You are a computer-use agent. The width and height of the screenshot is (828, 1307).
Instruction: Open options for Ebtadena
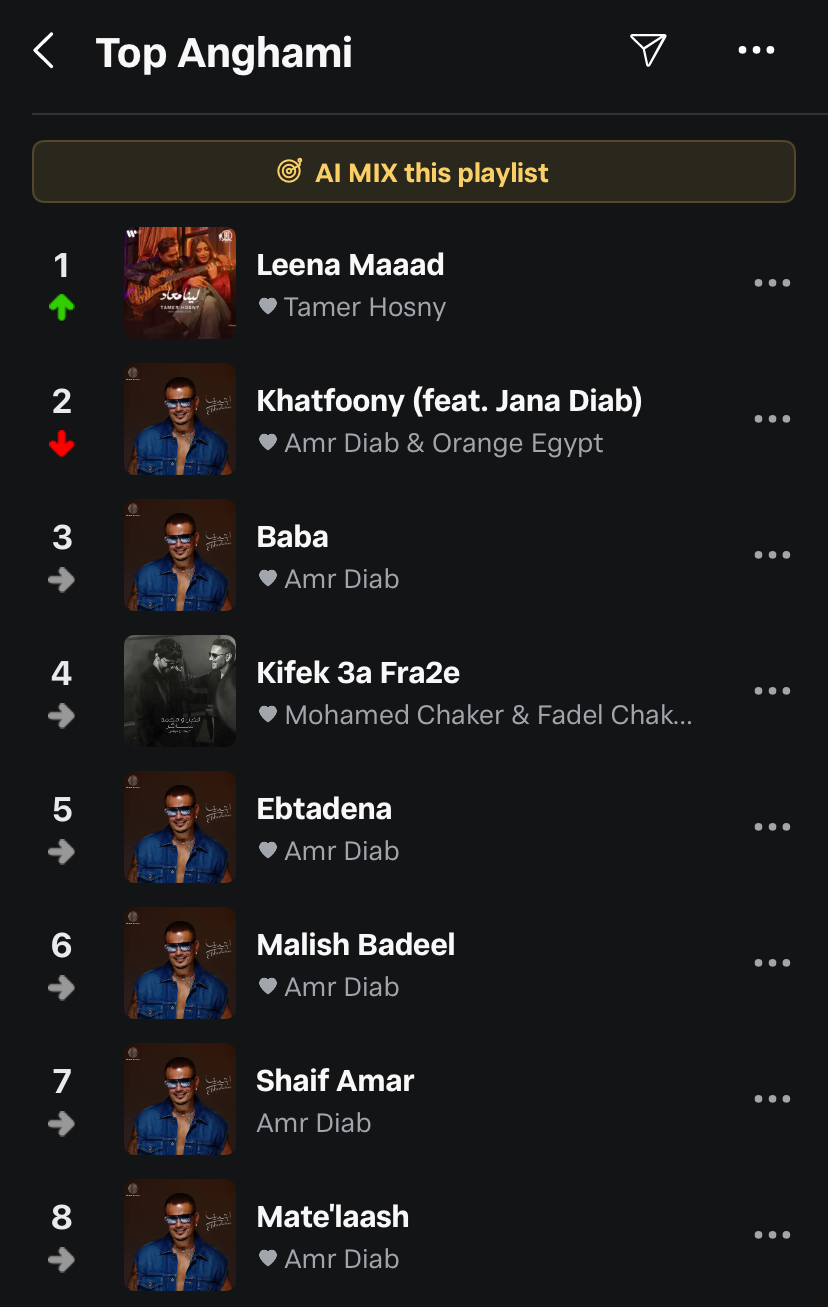tap(772, 827)
